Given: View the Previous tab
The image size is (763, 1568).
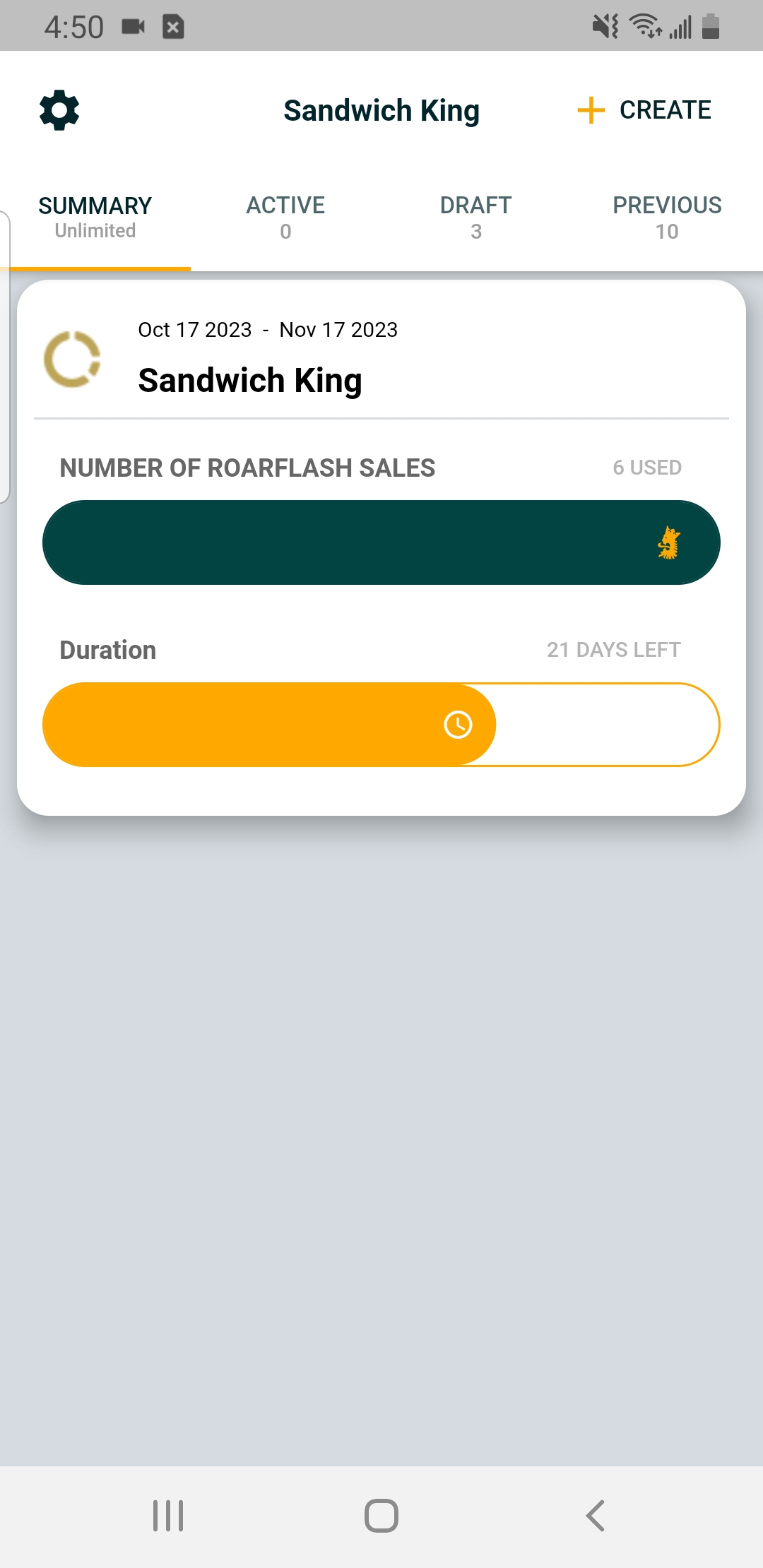Looking at the screenshot, I should point(667,218).
